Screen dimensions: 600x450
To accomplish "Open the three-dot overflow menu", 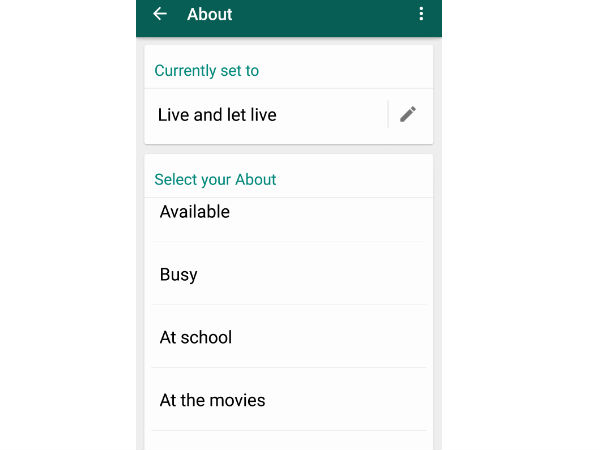I will coord(421,14).
